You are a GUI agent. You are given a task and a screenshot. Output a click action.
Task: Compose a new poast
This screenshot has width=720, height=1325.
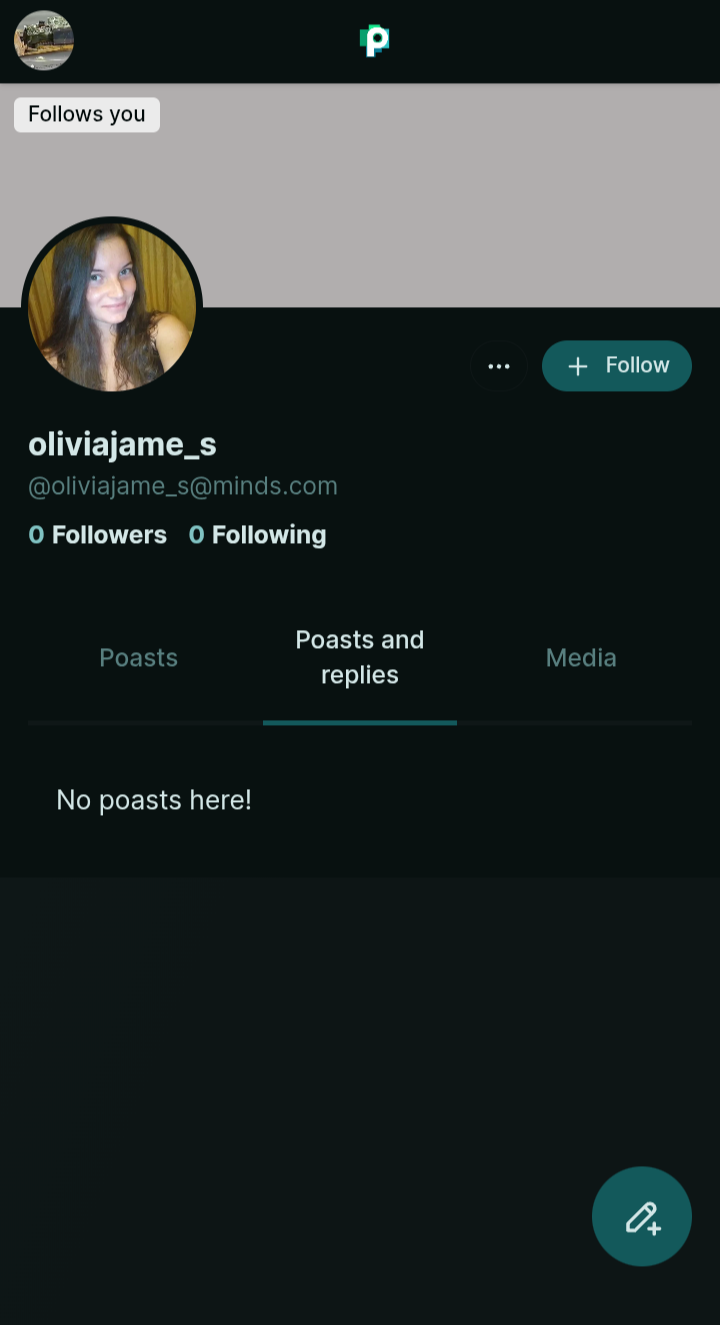click(x=642, y=1216)
